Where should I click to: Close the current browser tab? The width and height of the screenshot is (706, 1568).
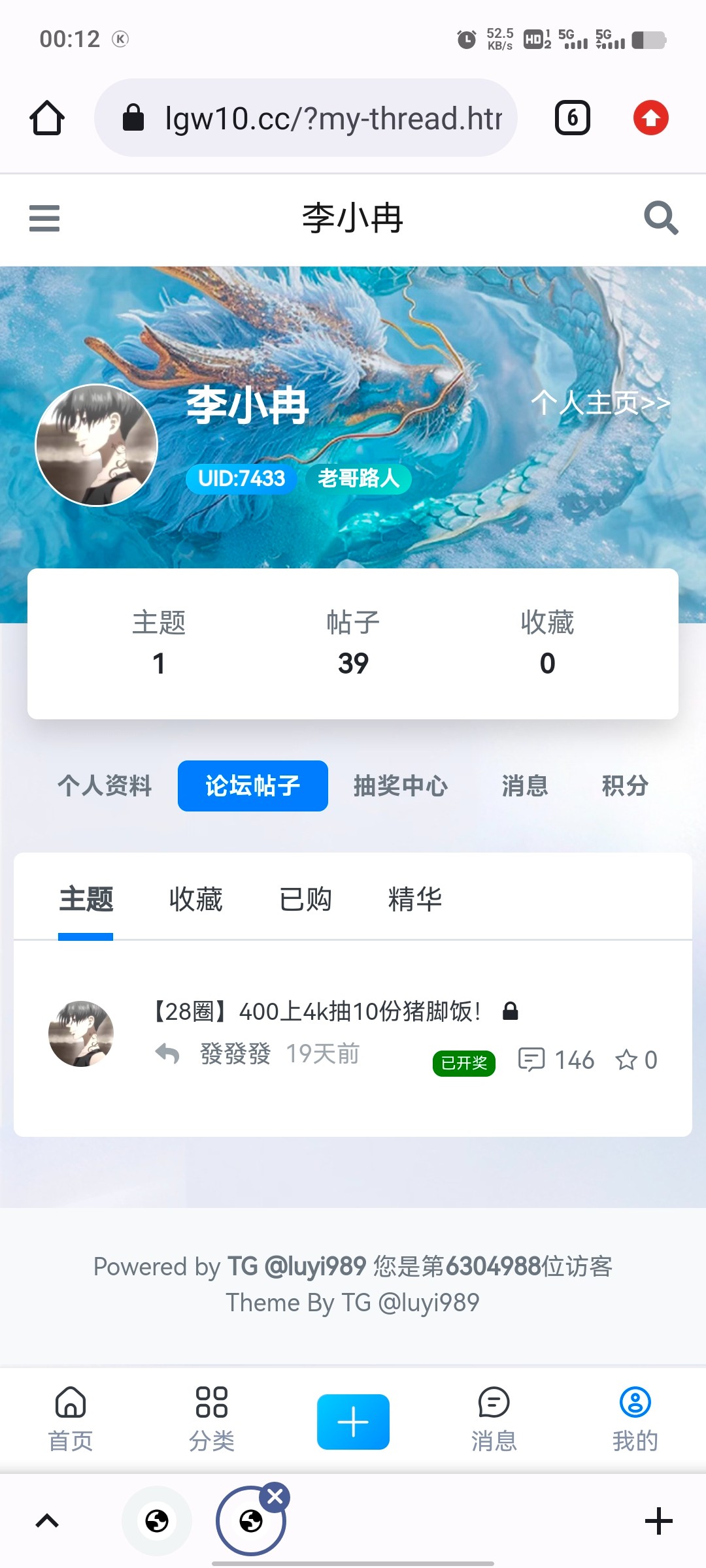(x=275, y=1496)
